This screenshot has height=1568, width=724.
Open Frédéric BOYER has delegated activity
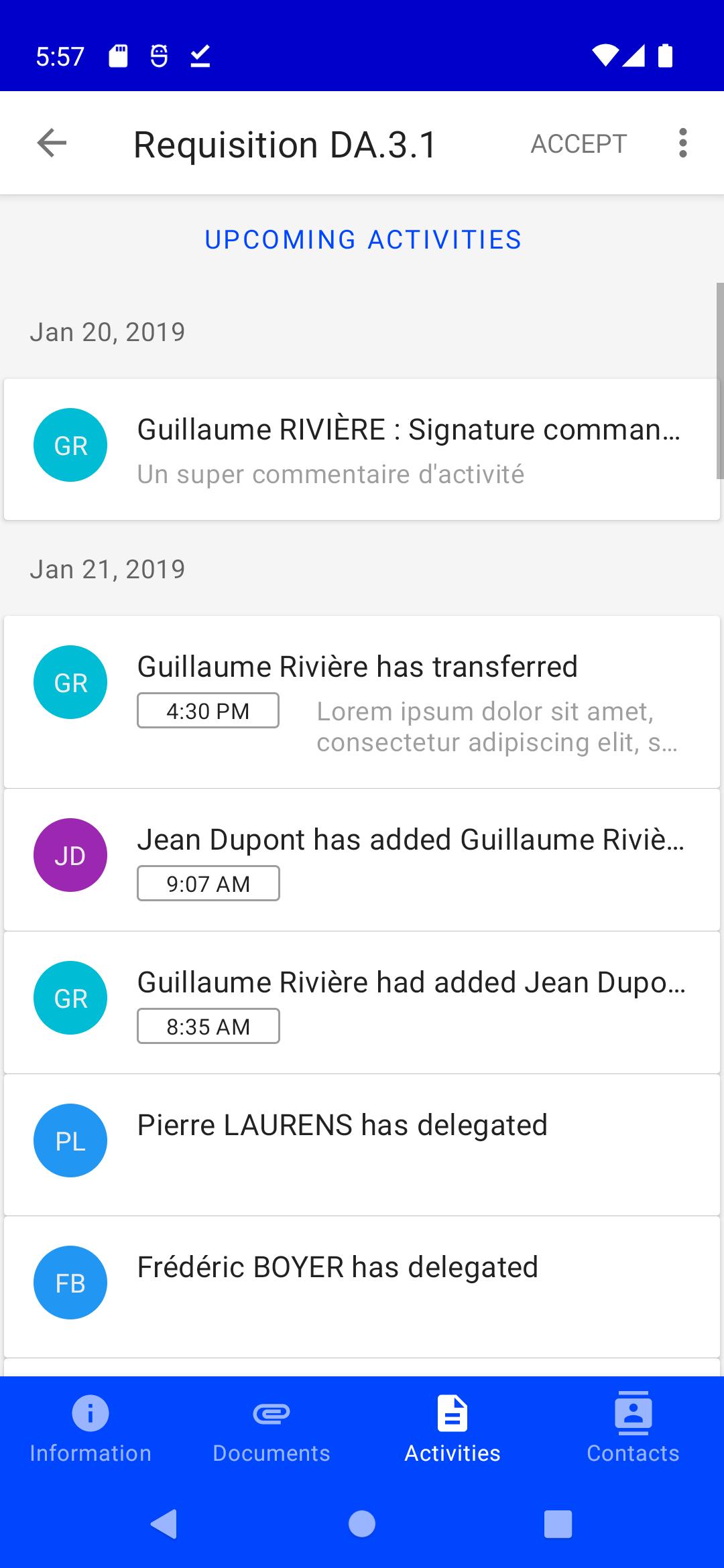click(x=362, y=1287)
